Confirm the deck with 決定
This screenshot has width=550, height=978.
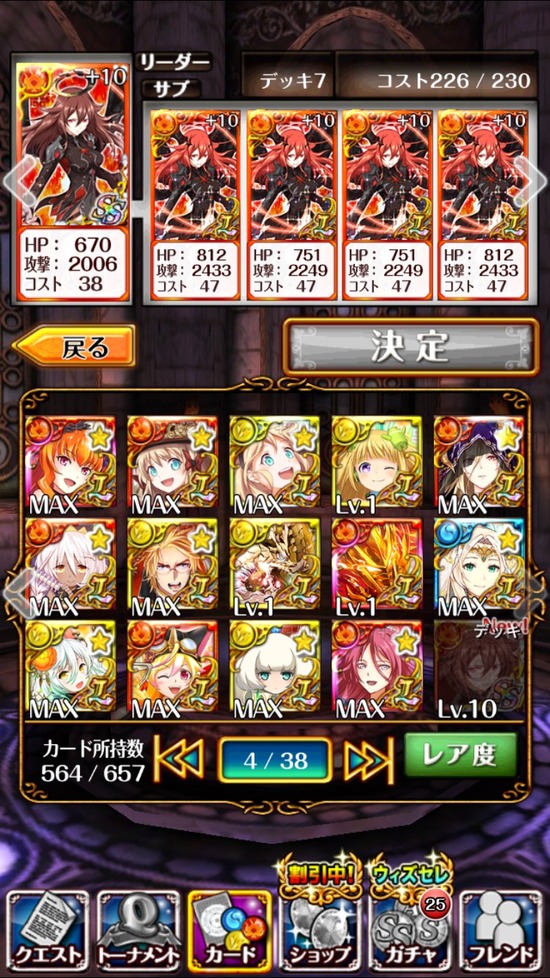pyautogui.click(x=410, y=347)
